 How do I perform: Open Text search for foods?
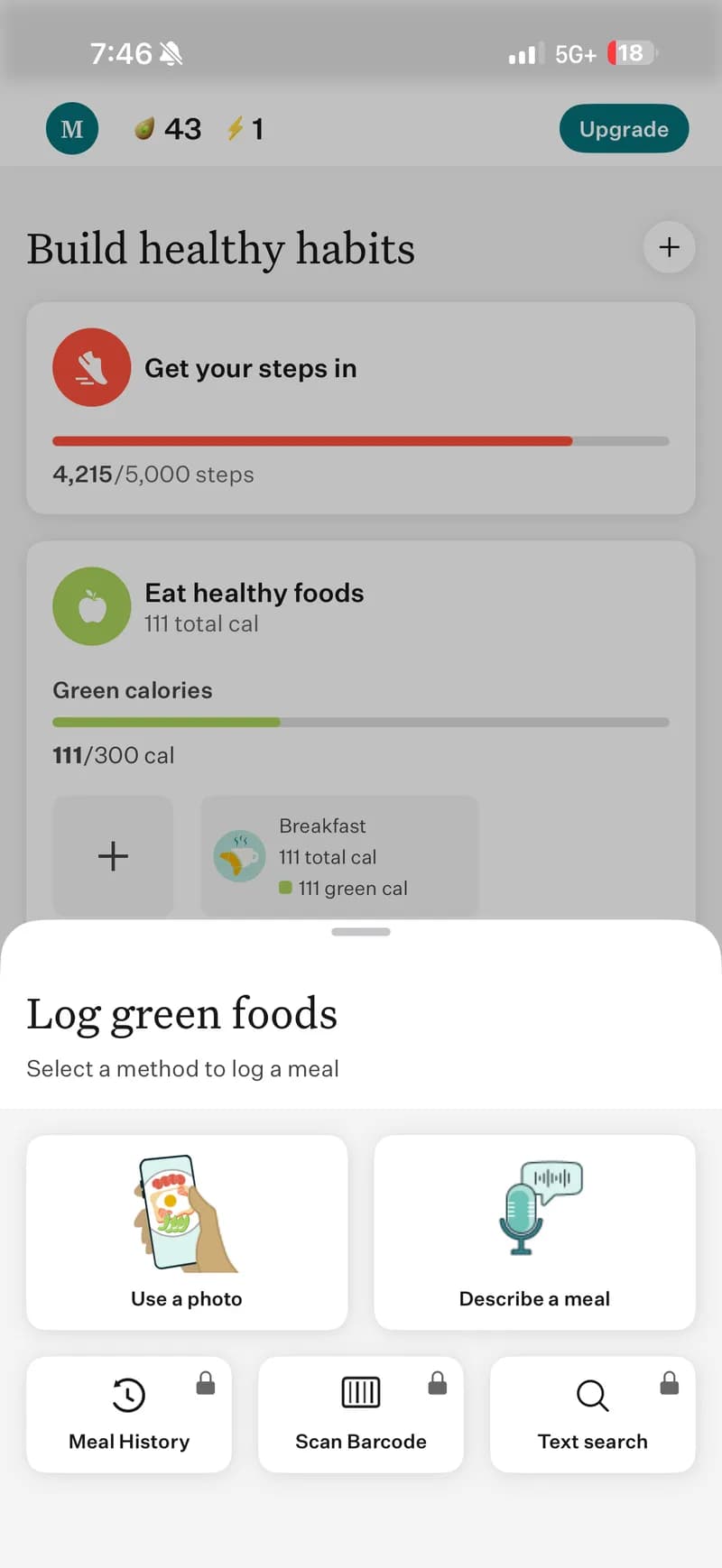coord(592,1415)
